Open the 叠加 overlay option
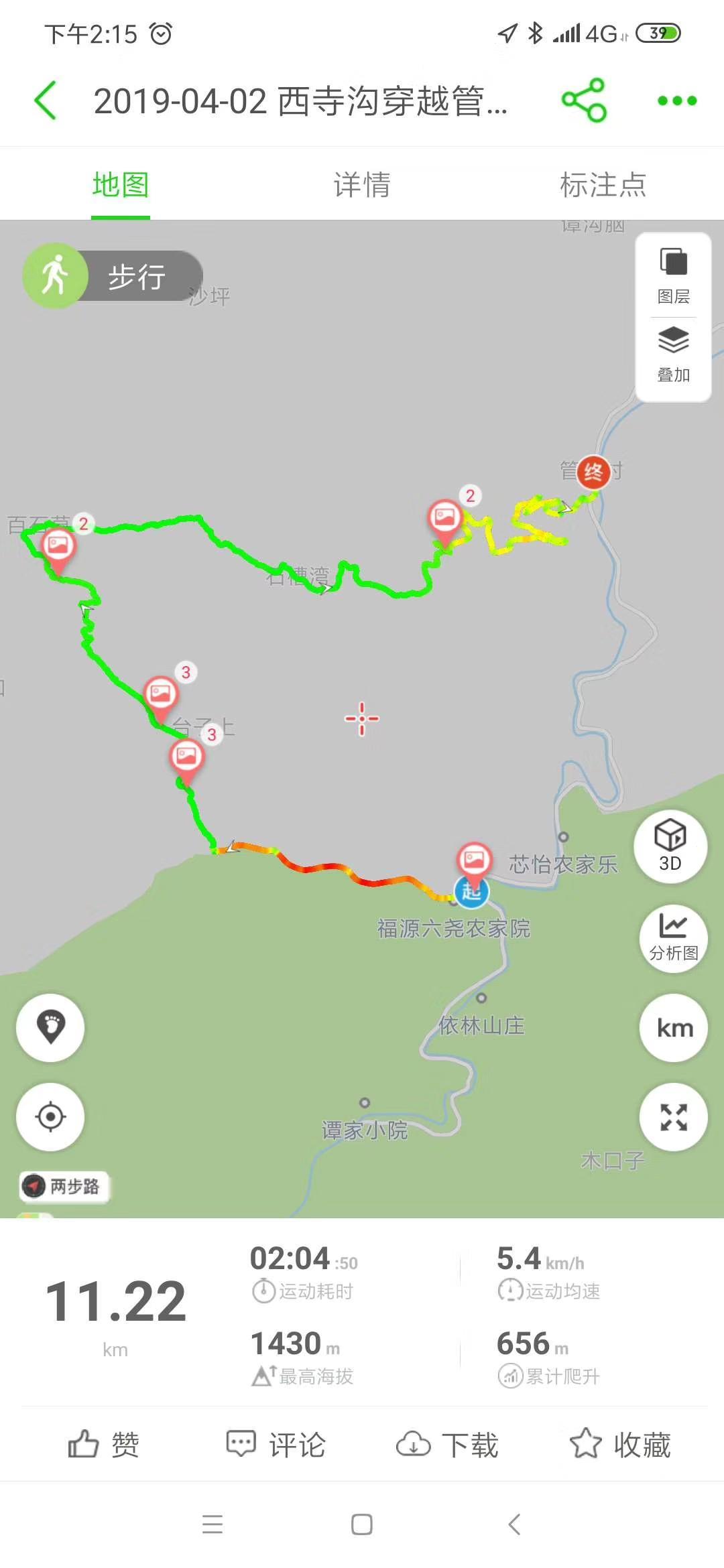Image resolution: width=724 pixels, height=1568 pixels. click(673, 354)
